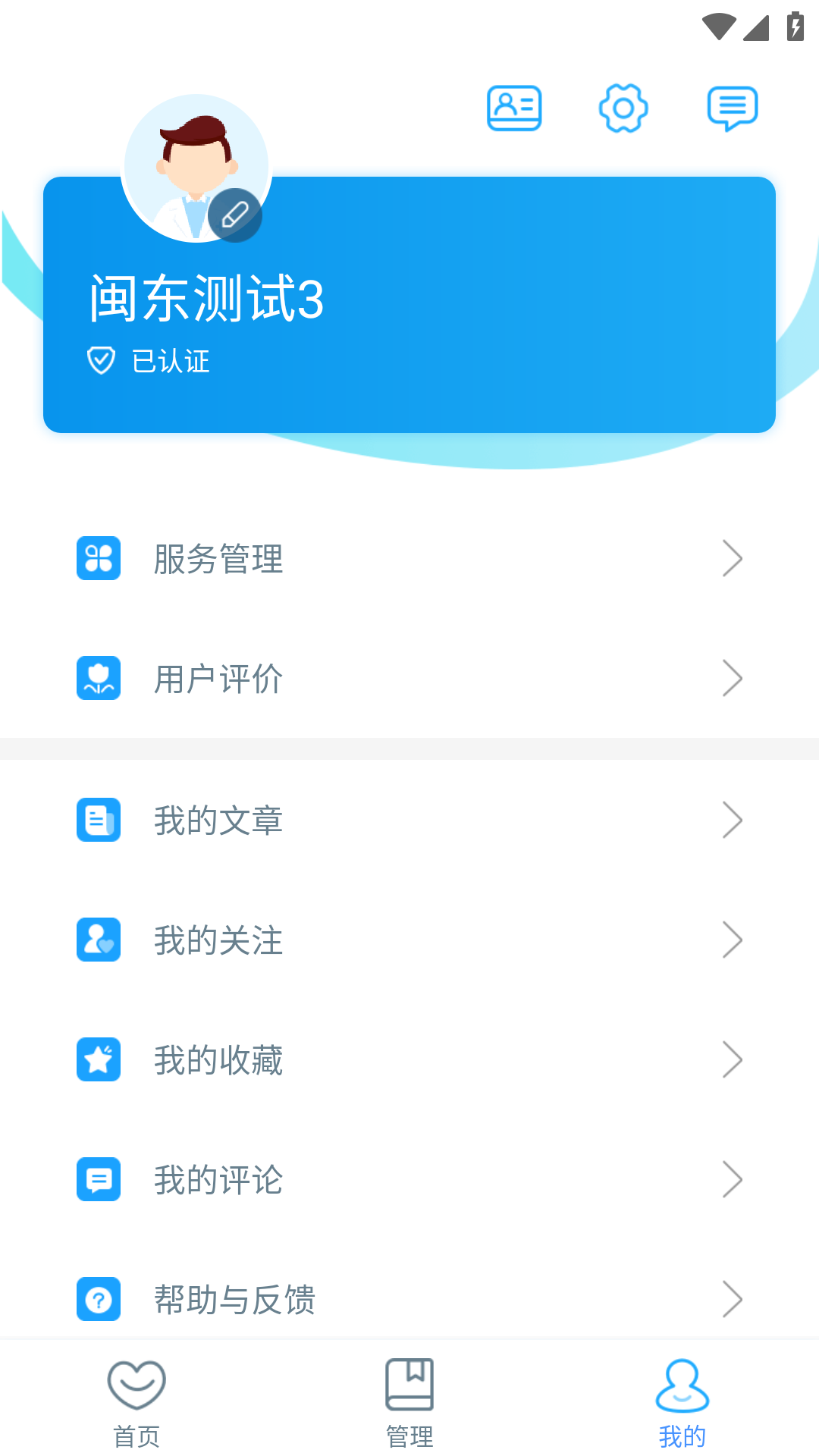
Task: Expand the 我的关注 row chevron
Action: [x=732, y=940]
